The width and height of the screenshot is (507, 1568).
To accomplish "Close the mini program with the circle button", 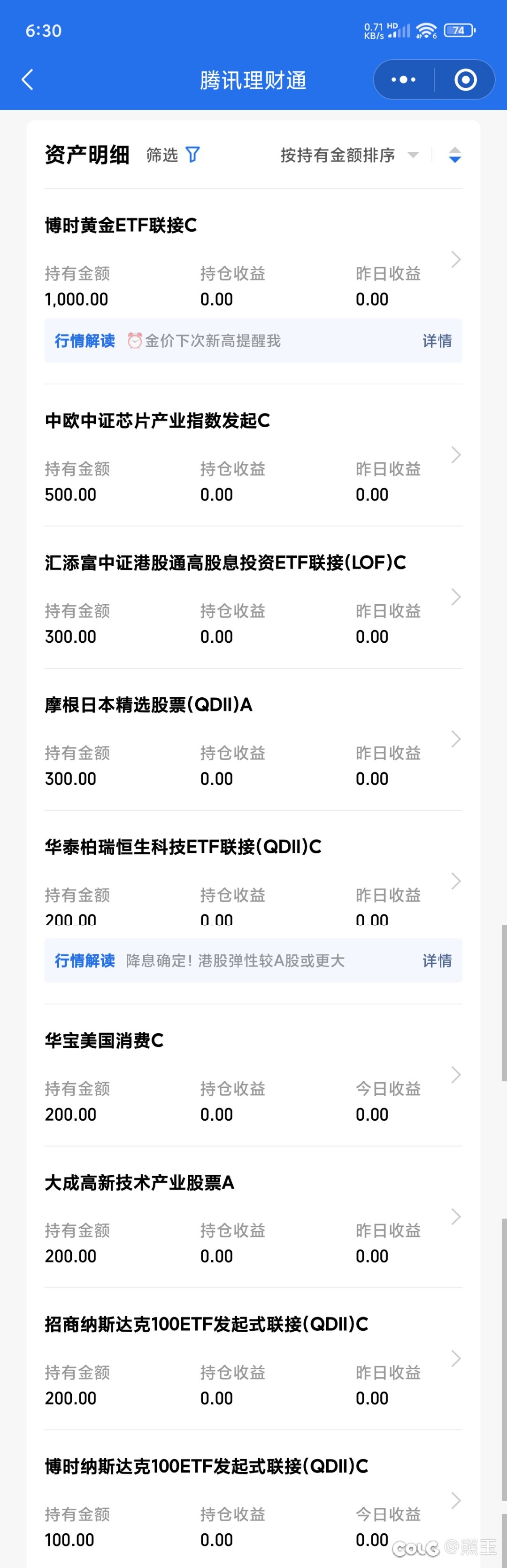I will 466,80.
